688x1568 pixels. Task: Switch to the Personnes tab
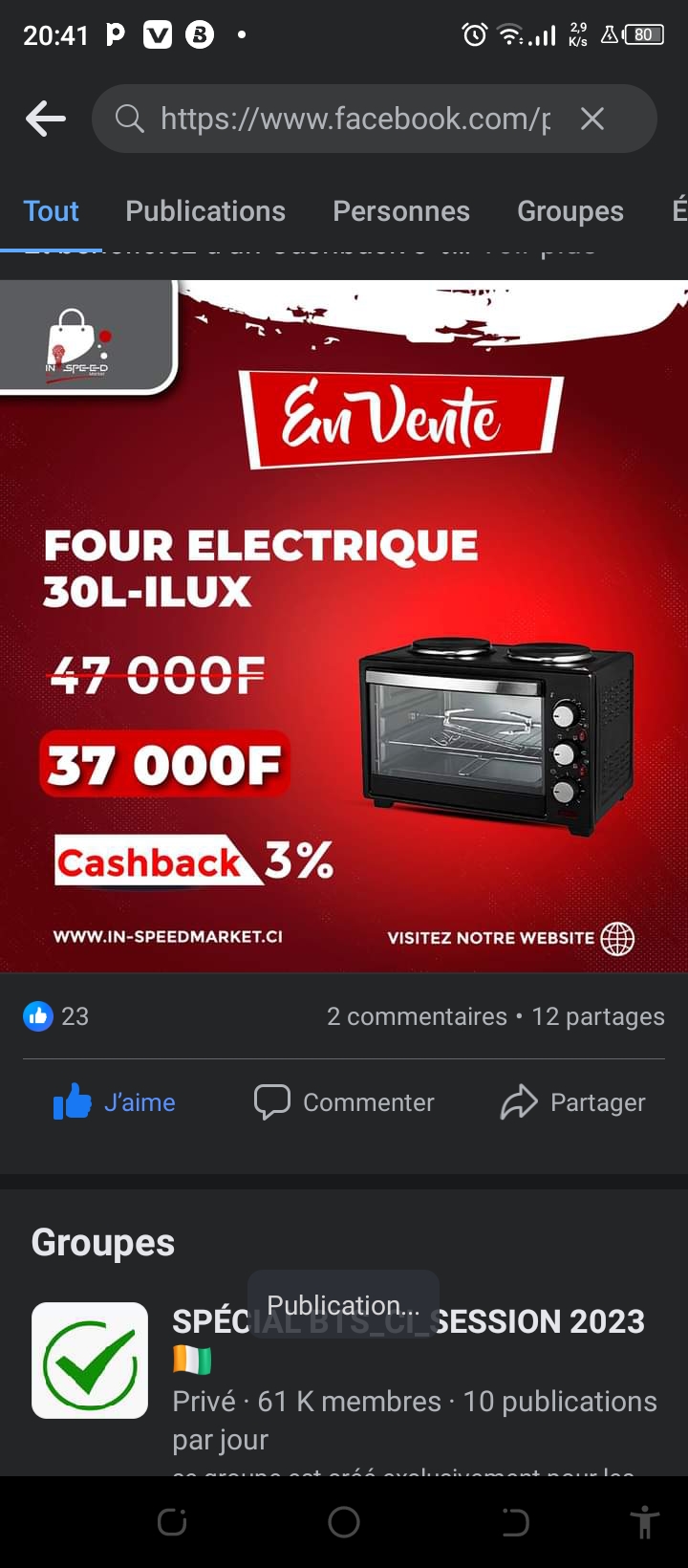[x=401, y=211]
